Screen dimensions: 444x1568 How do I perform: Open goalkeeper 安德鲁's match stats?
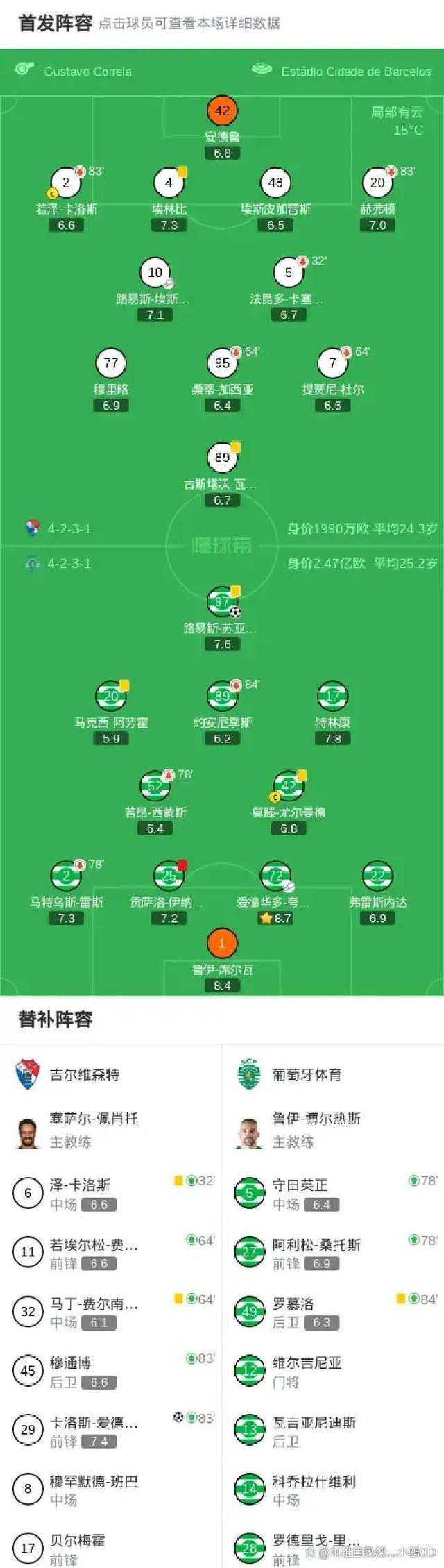tap(222, 111)
